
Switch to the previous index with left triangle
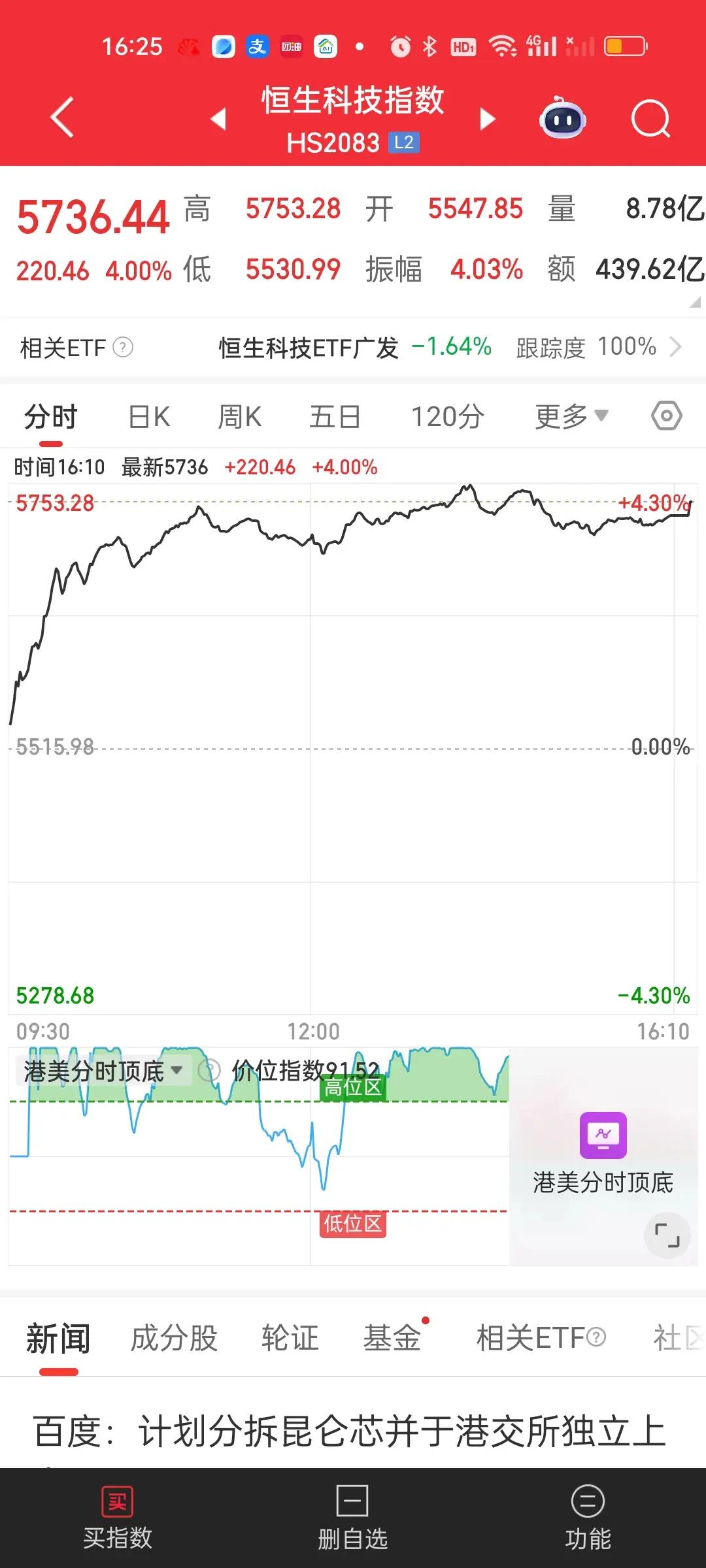coord(218,119)
